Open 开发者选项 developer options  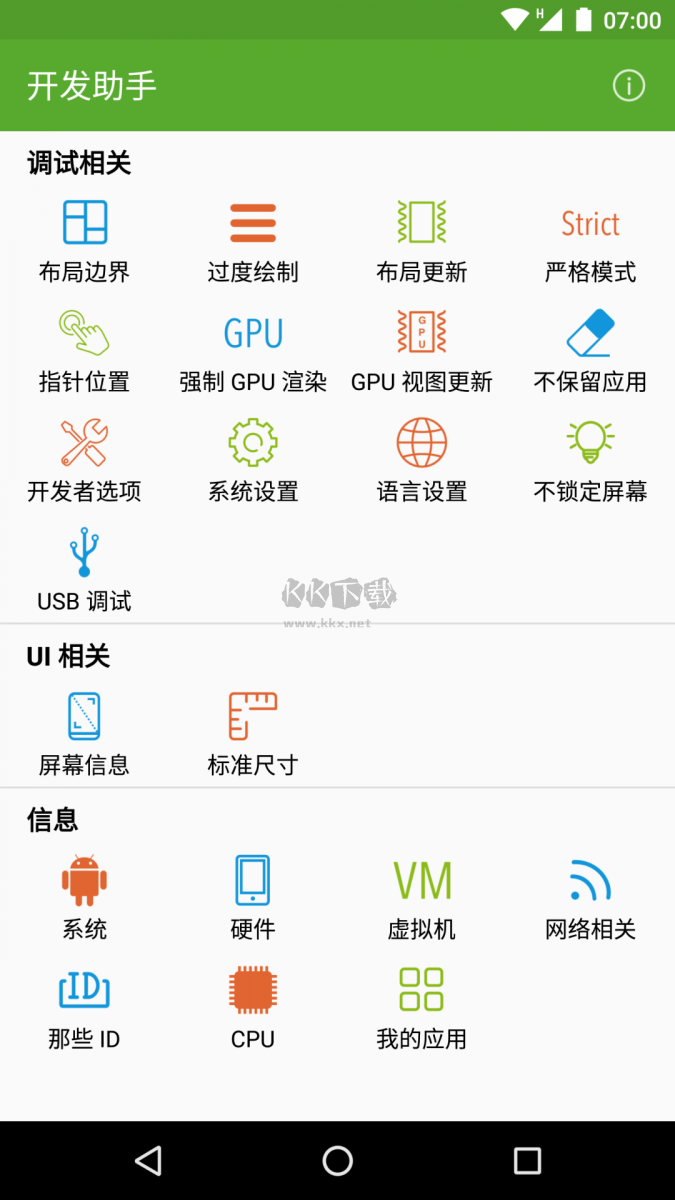(x=85, y=460)
